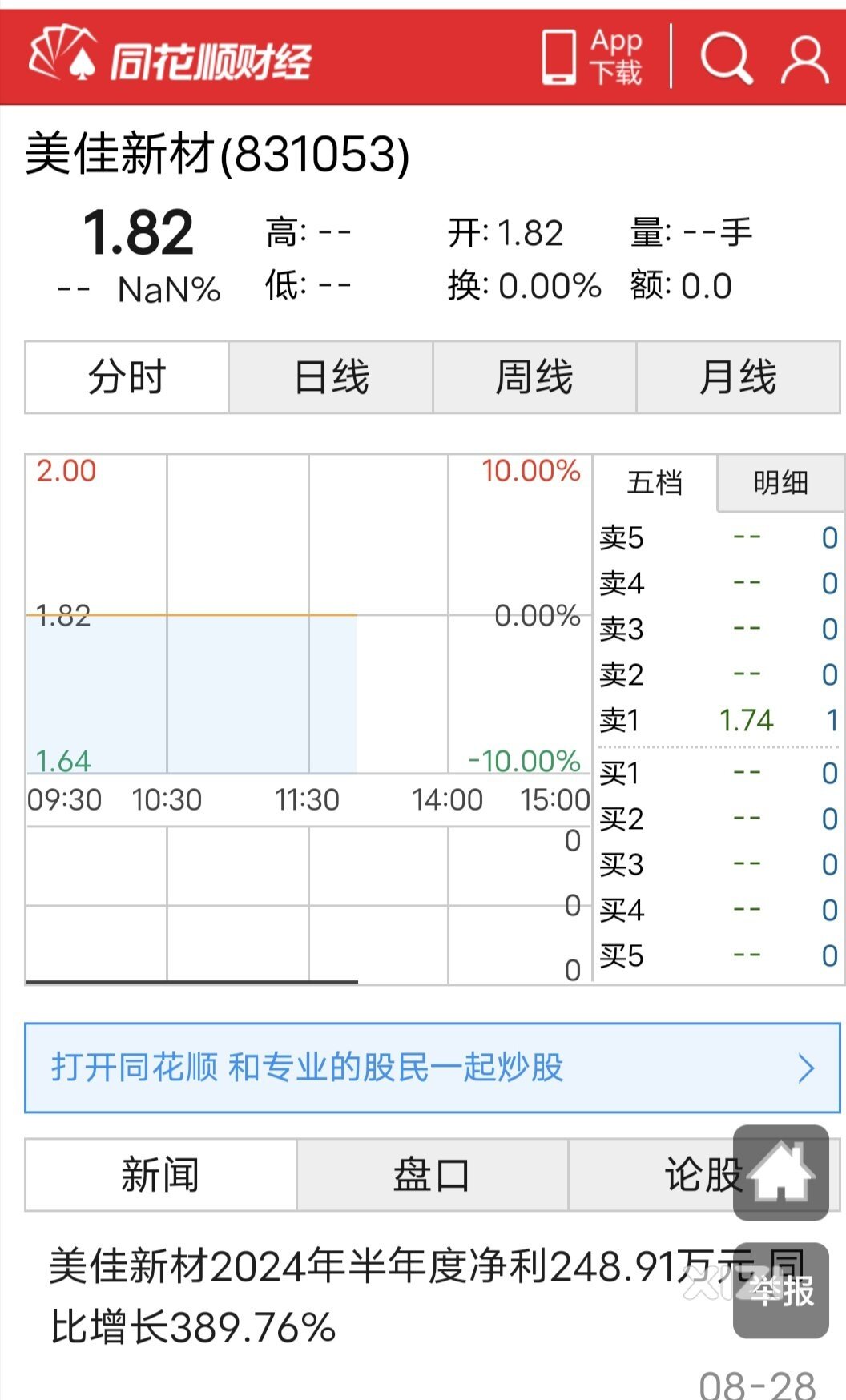Open the 美佳新材2024年半年度净利 news article
Viewport: 846px width, 1400px height.
pos(427,1297)
